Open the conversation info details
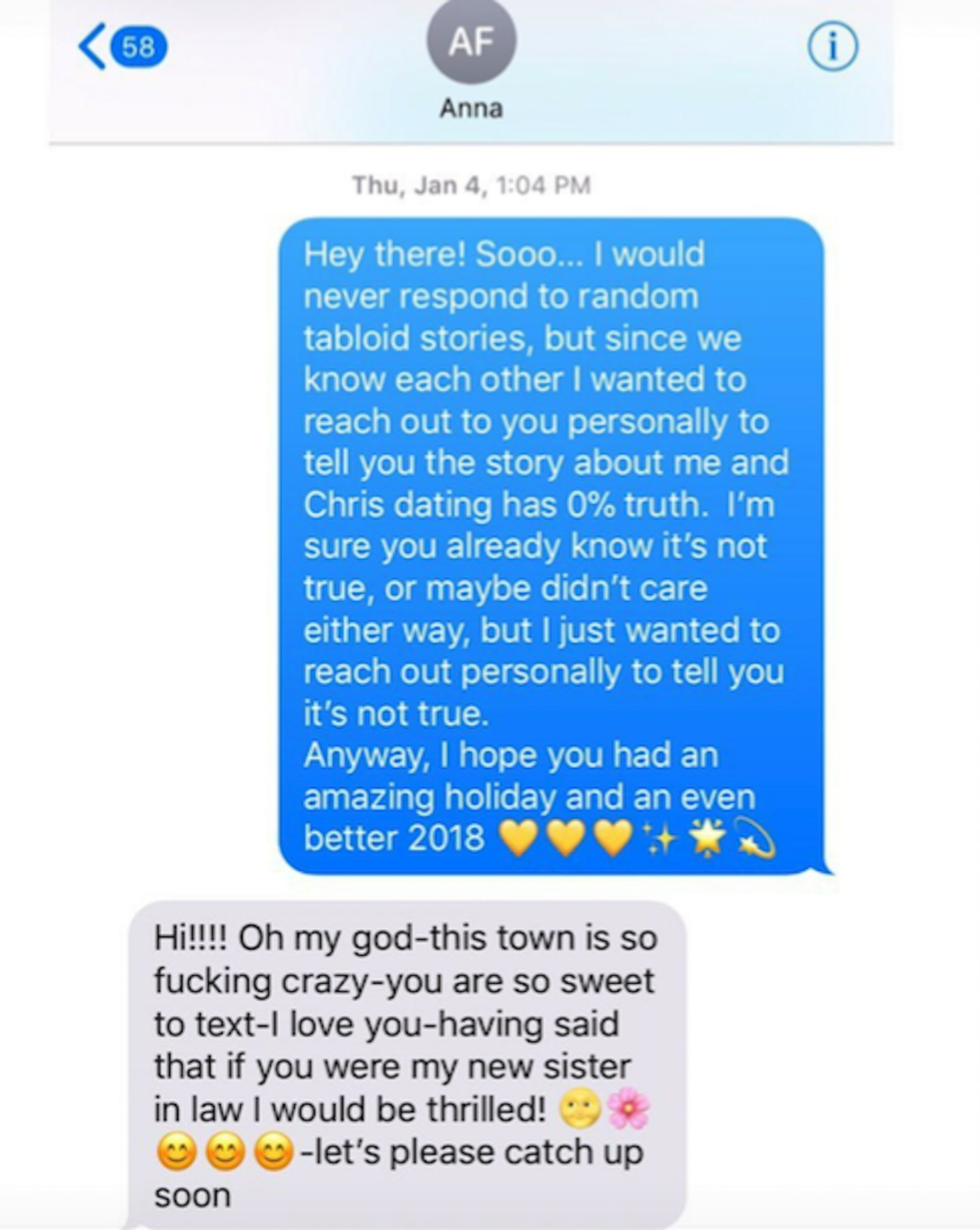 tap(832, 48)
